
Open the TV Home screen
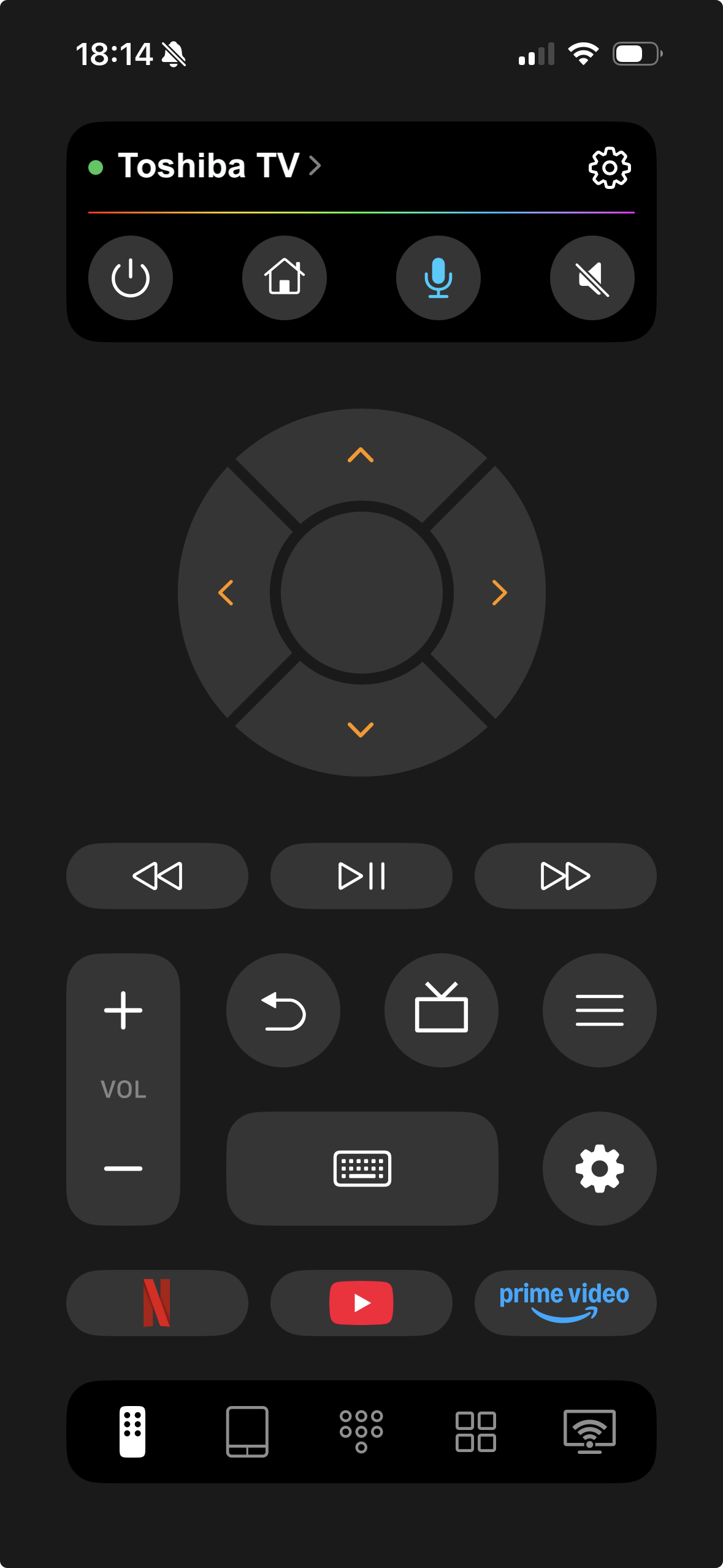pos(284,278)
